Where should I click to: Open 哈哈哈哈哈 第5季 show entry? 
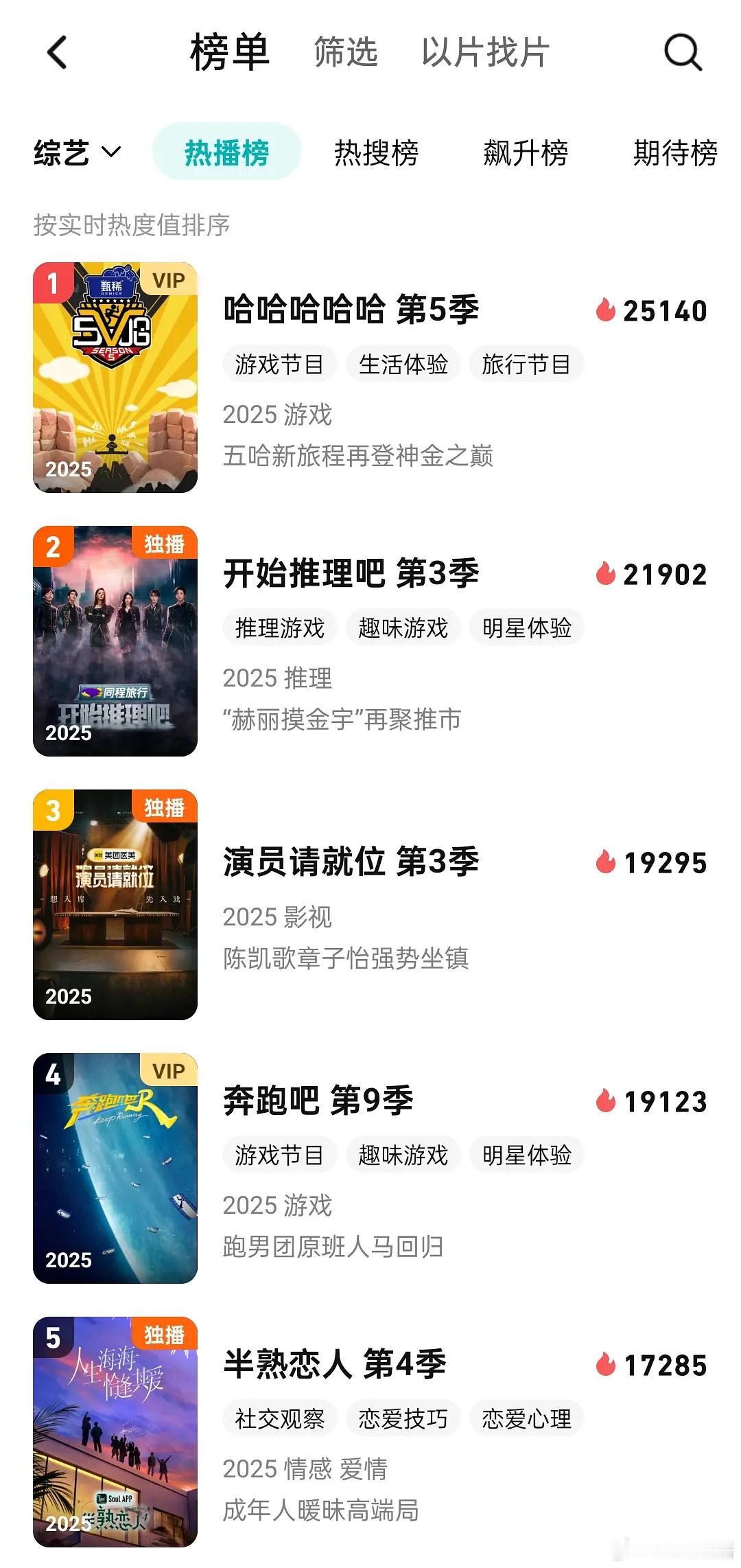(x=370, y=378)
